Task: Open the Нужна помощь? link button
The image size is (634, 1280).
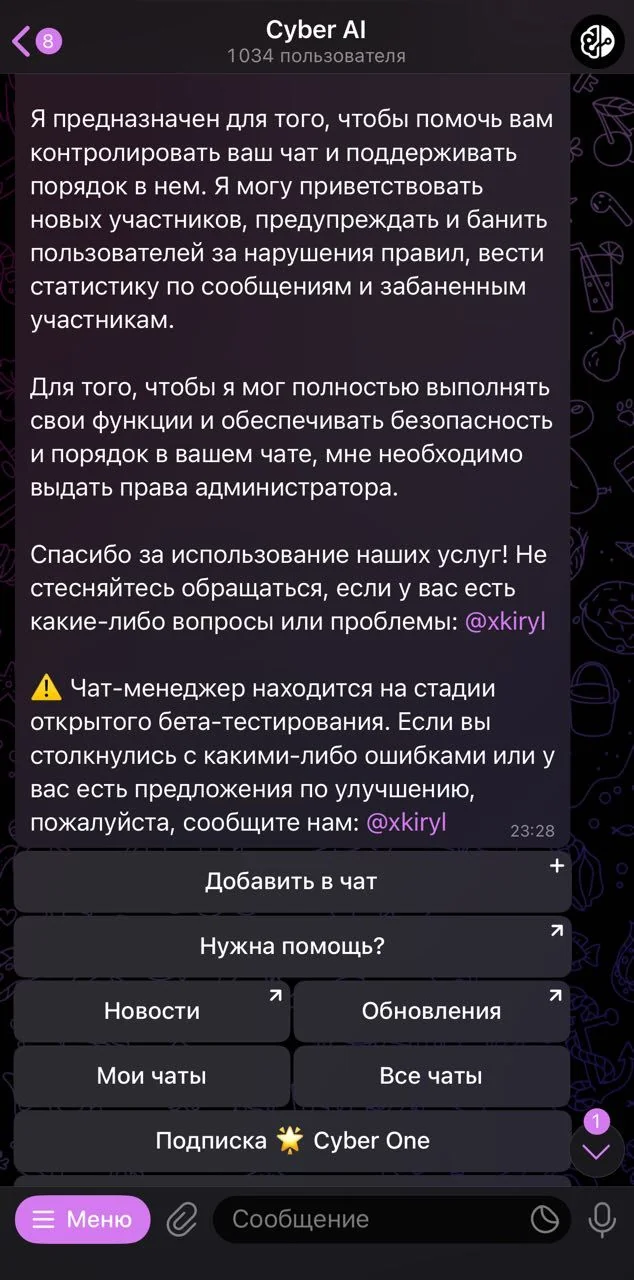Action: coord(292,946)
